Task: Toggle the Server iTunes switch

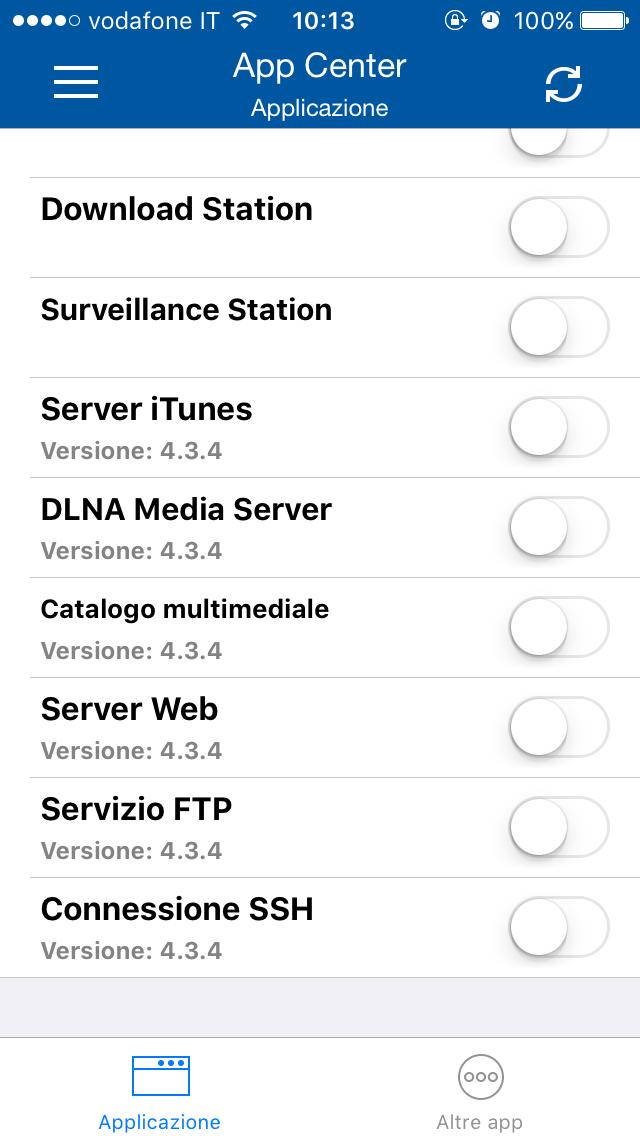Action: tap(558, 427)
